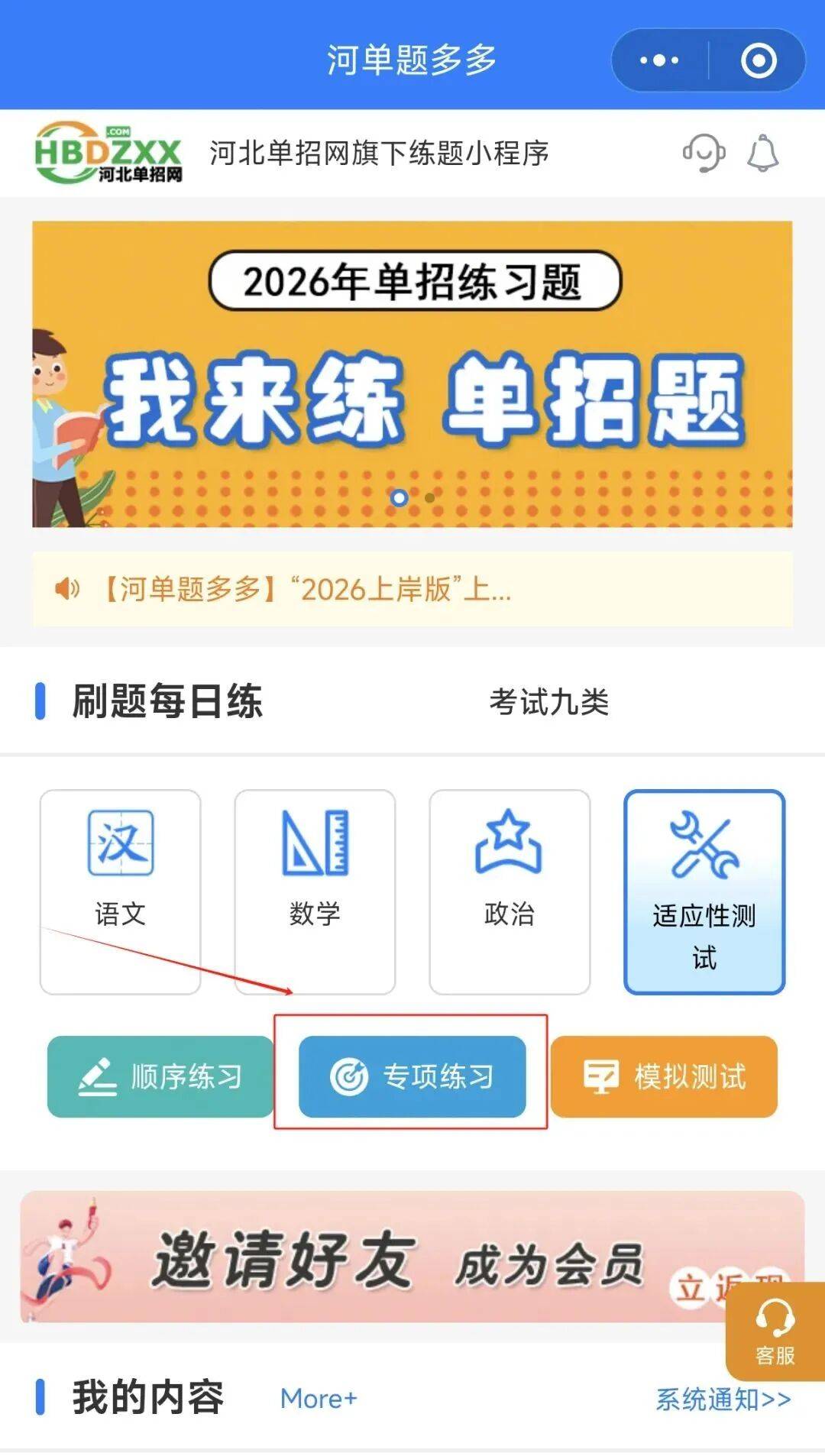The height and width of the screenshot is (1456, 825).
Task: Open the notifications bell
Action: [x=762, y=153]
